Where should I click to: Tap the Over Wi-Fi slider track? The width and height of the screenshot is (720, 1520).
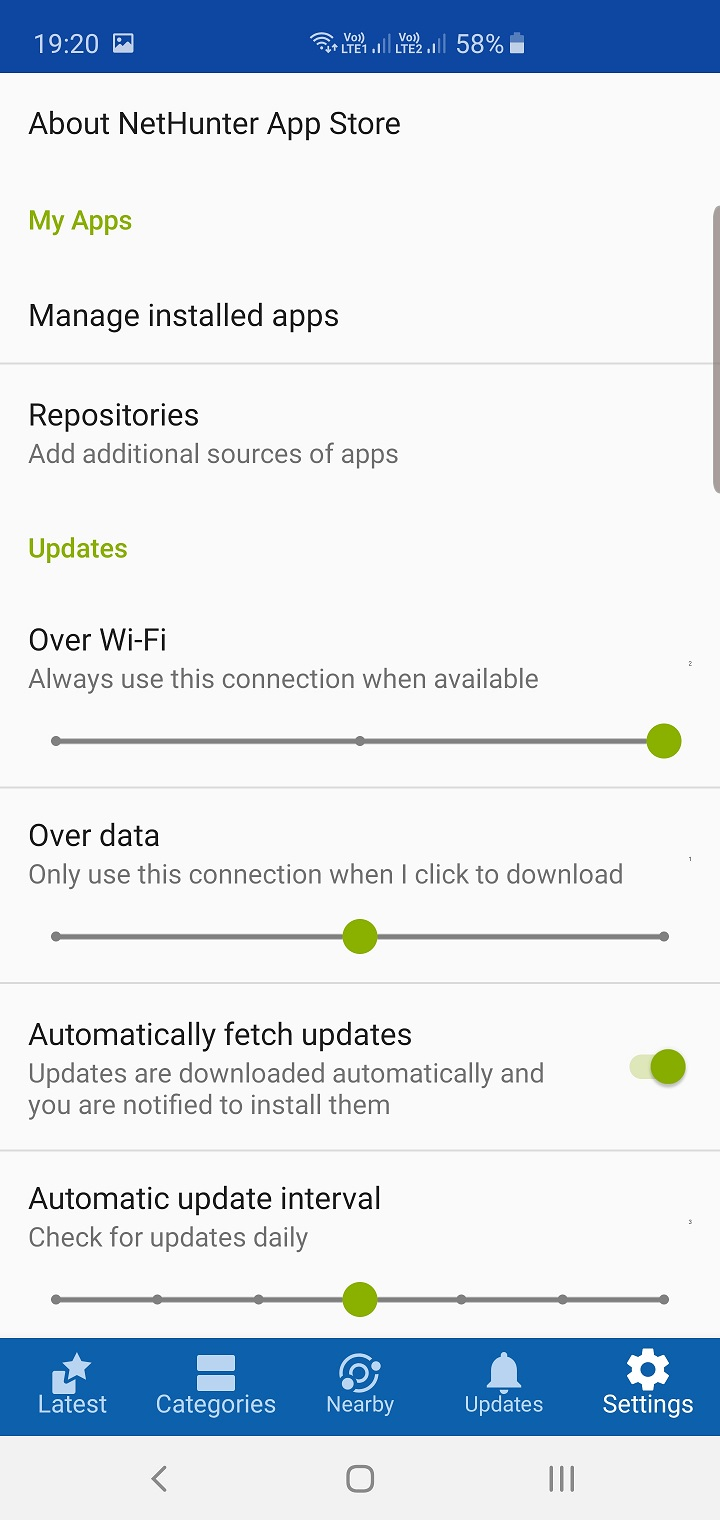[360, 741]
